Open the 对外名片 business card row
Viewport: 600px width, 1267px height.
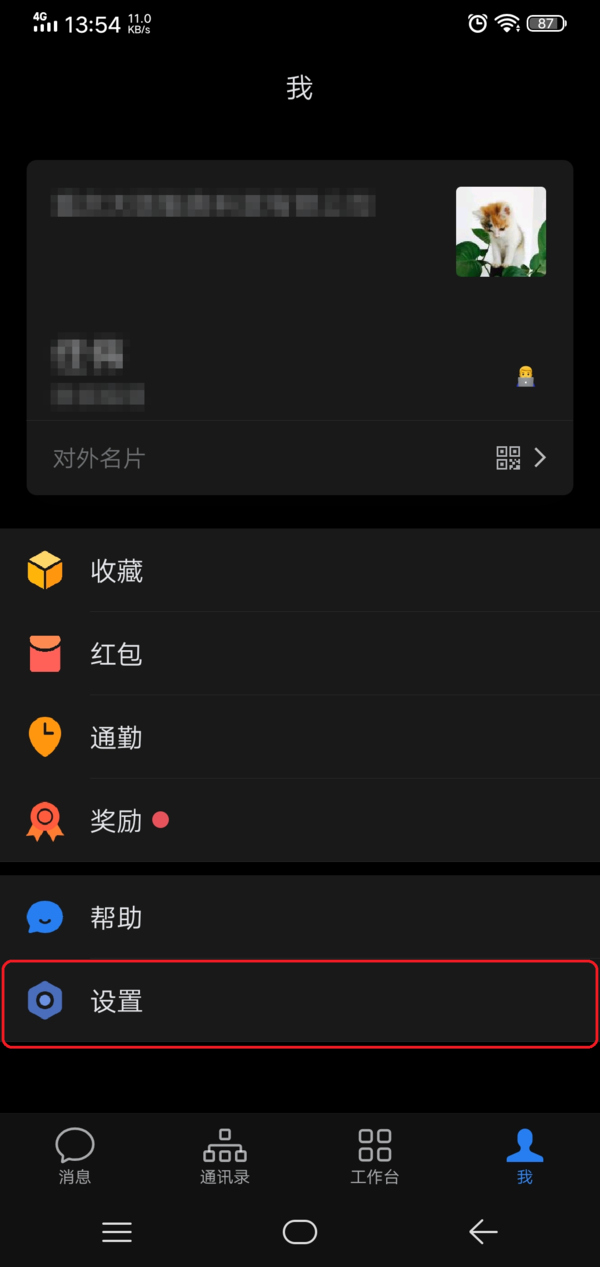click(x=300, y=458)
